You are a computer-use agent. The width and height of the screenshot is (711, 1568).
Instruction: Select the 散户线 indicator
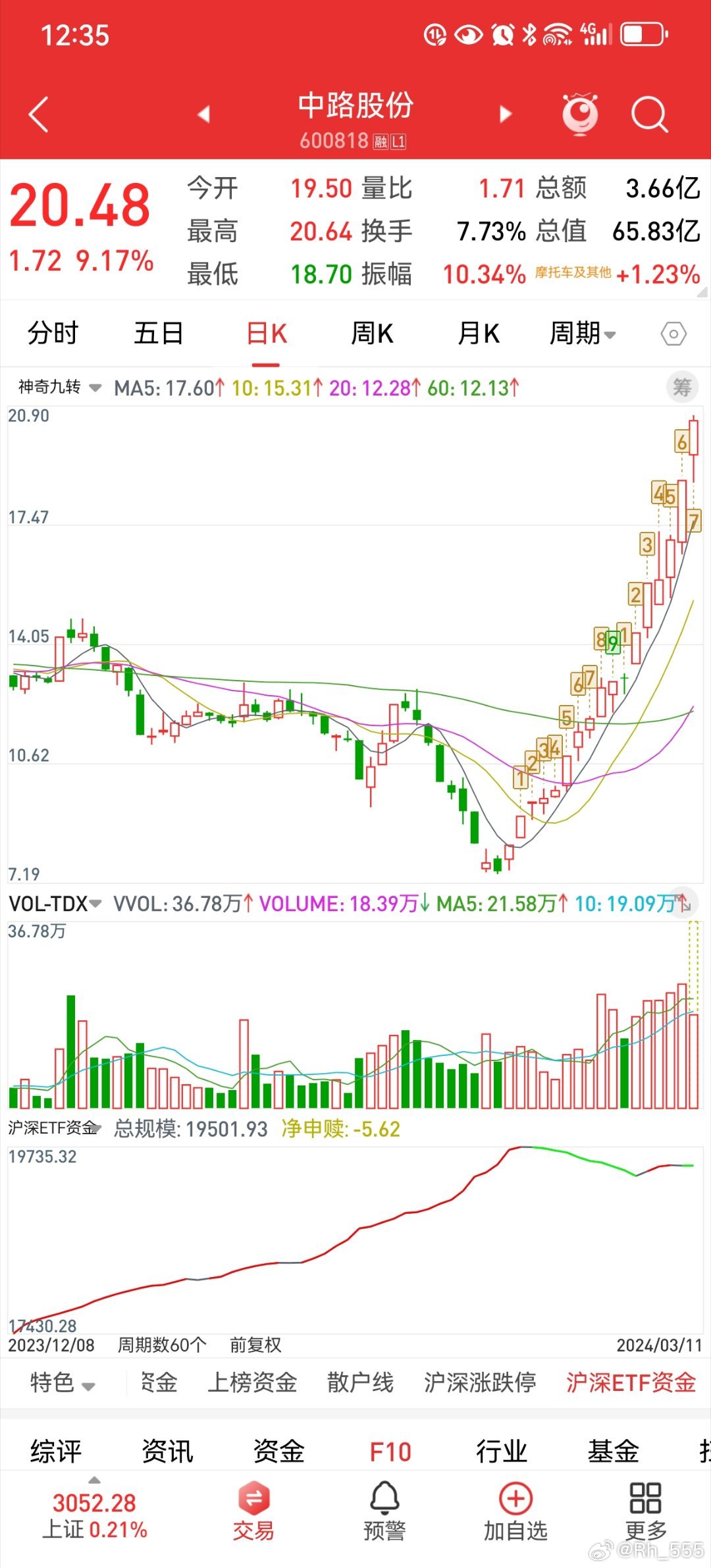point(360,1382)
